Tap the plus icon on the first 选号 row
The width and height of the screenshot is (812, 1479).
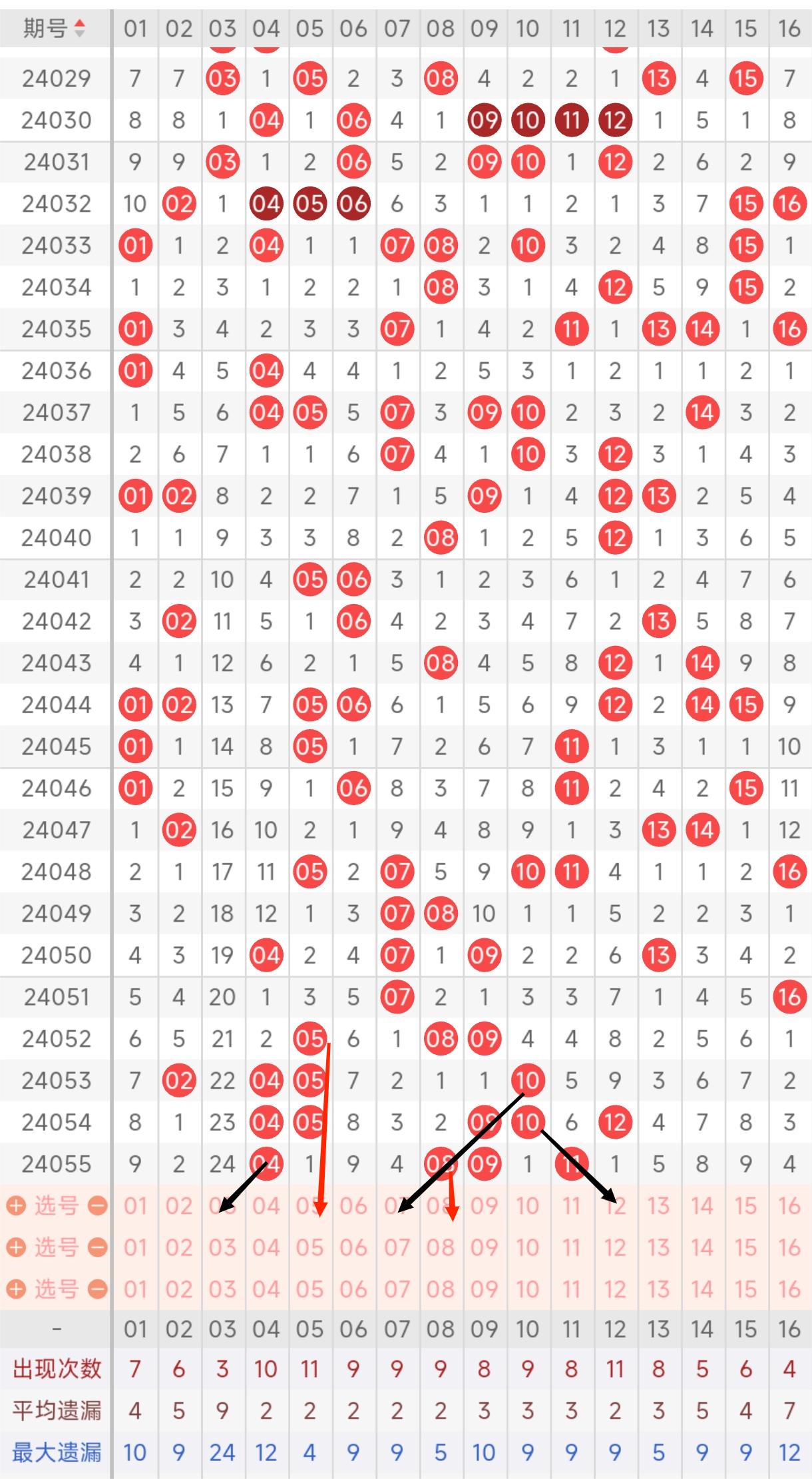coord(15,1205)
